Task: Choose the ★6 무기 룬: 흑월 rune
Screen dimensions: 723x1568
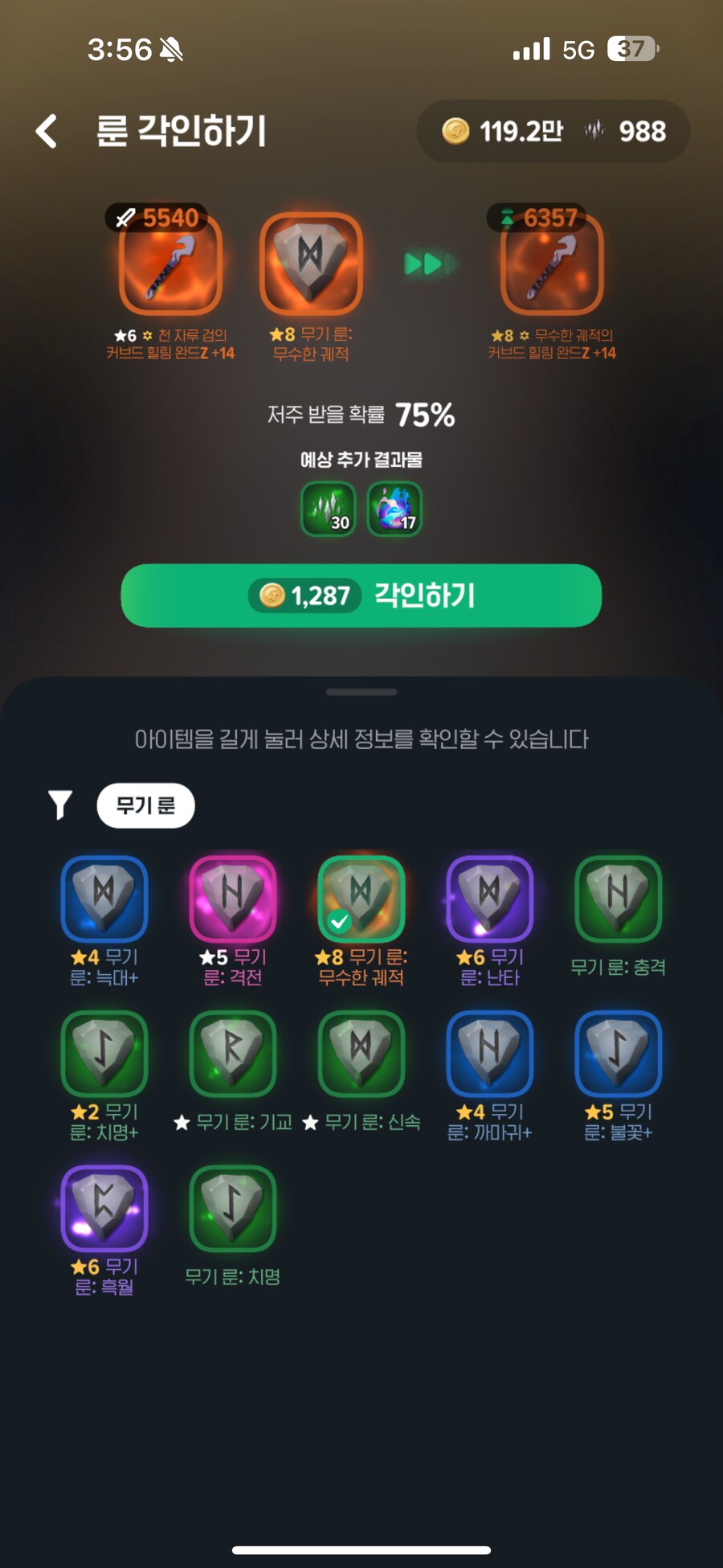Action: 104,1208
